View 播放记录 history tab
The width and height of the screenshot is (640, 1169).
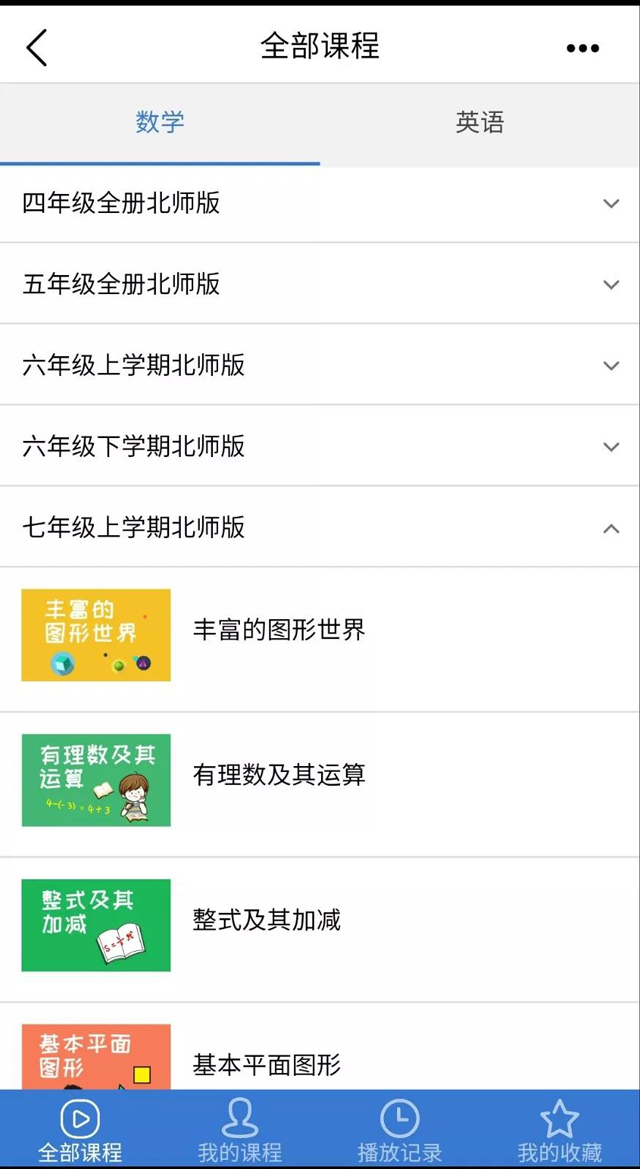click(400, 1131)
